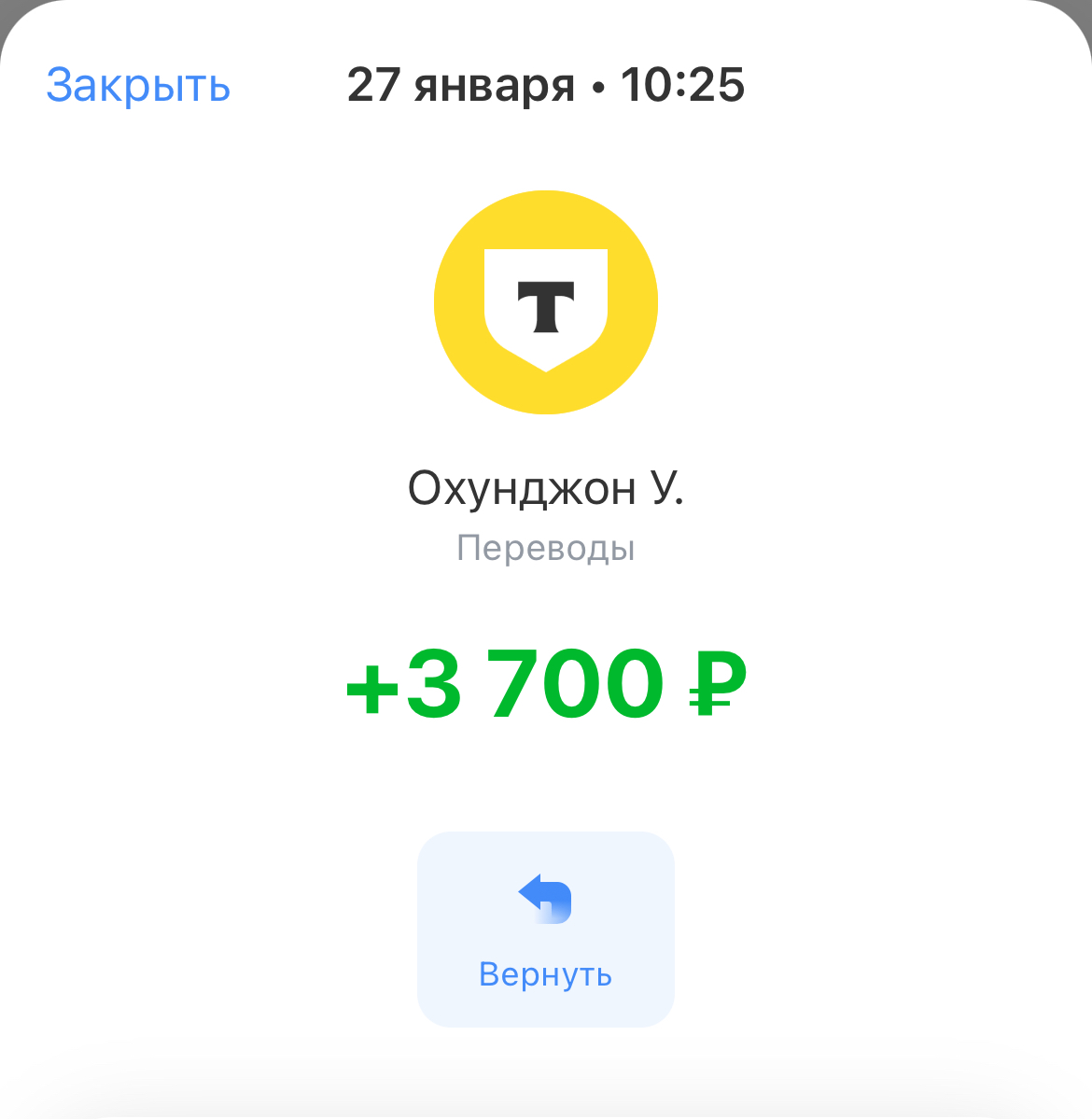Tap Вернуть to refund the transfer

545,929
